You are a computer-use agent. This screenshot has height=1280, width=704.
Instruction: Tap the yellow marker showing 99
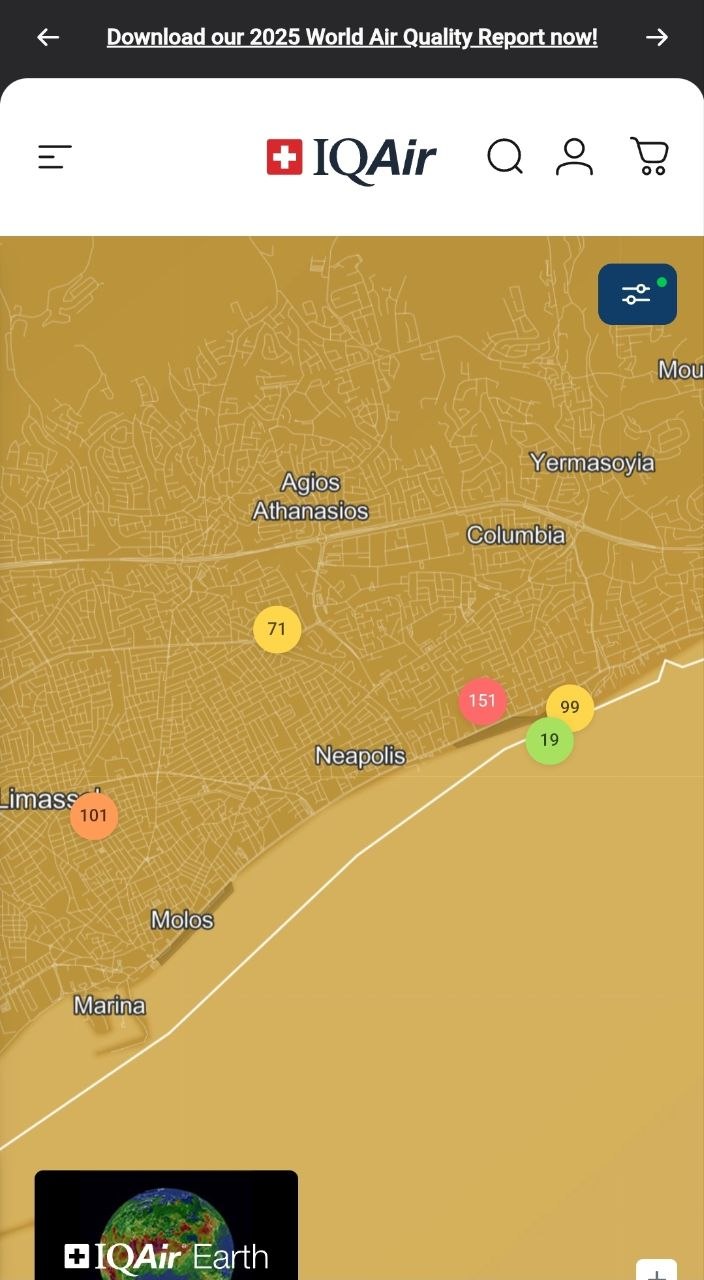573,704
